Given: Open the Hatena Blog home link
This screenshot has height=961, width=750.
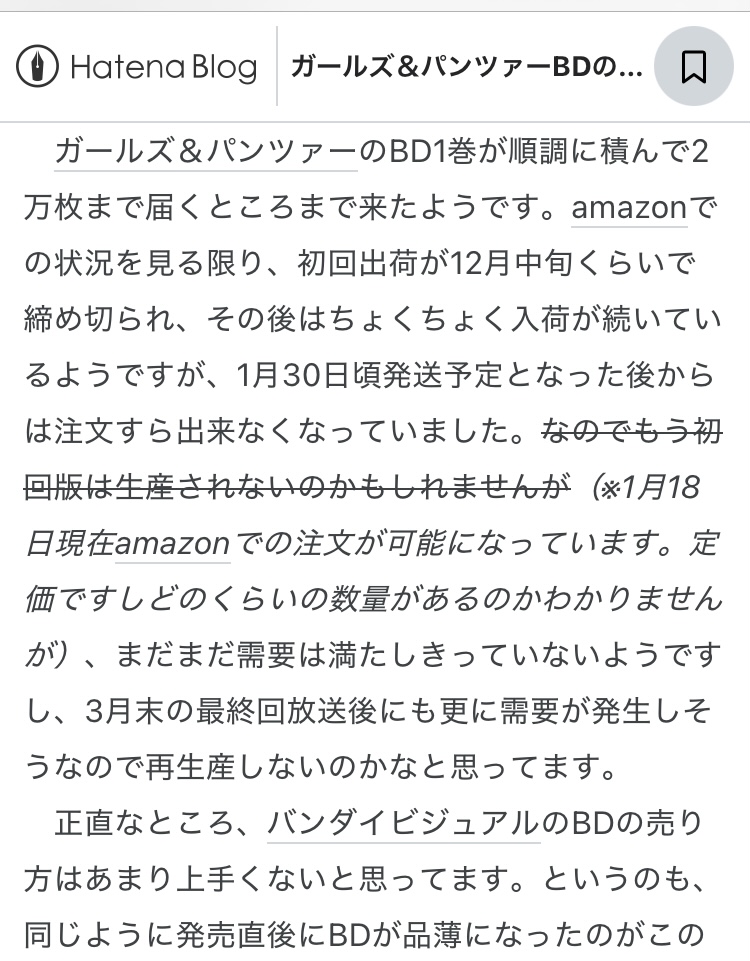Looking at the screenshot, I should (136, 66).
